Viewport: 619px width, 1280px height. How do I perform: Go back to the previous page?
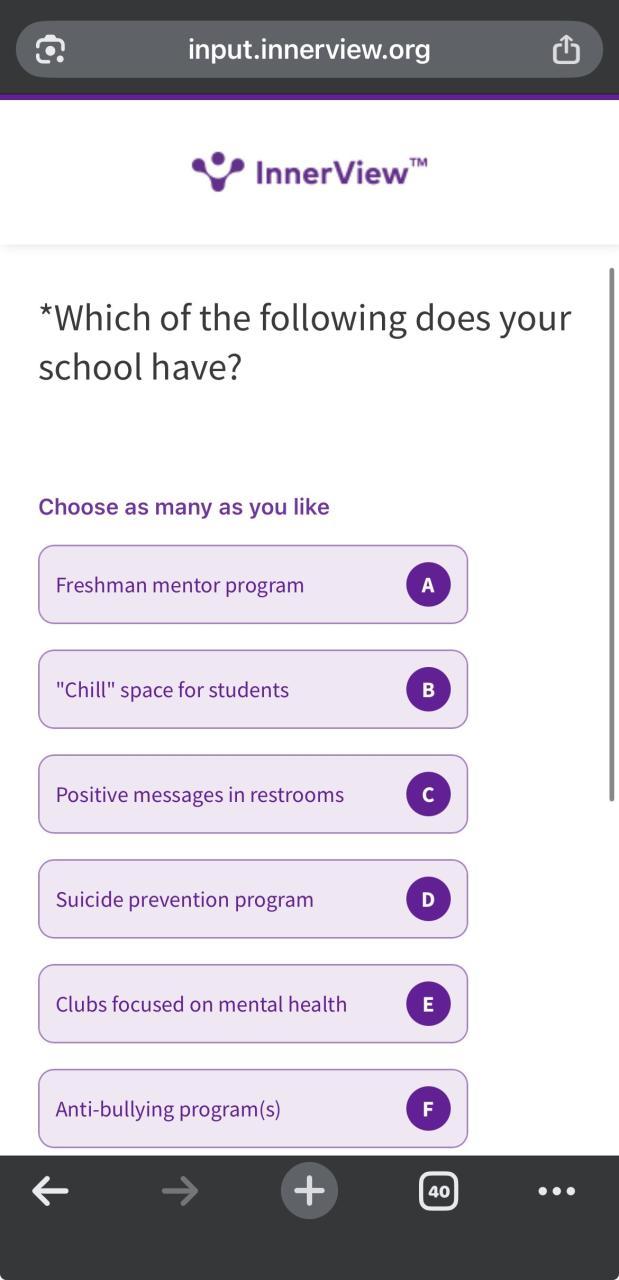pyautogui.click(x=50, y=1191)
